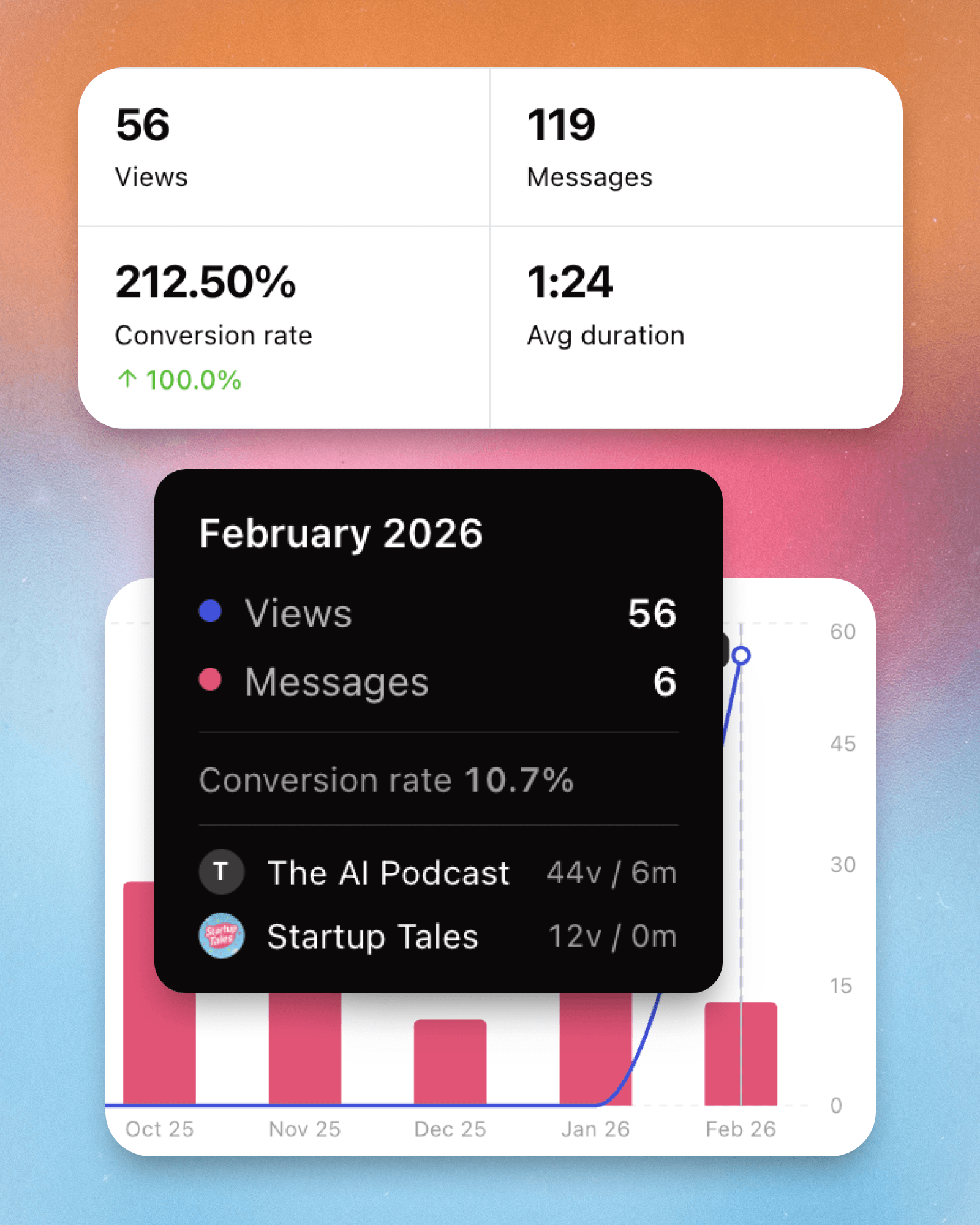
Task: Select the pink Messages legend dot
Action: coord(209,680)
